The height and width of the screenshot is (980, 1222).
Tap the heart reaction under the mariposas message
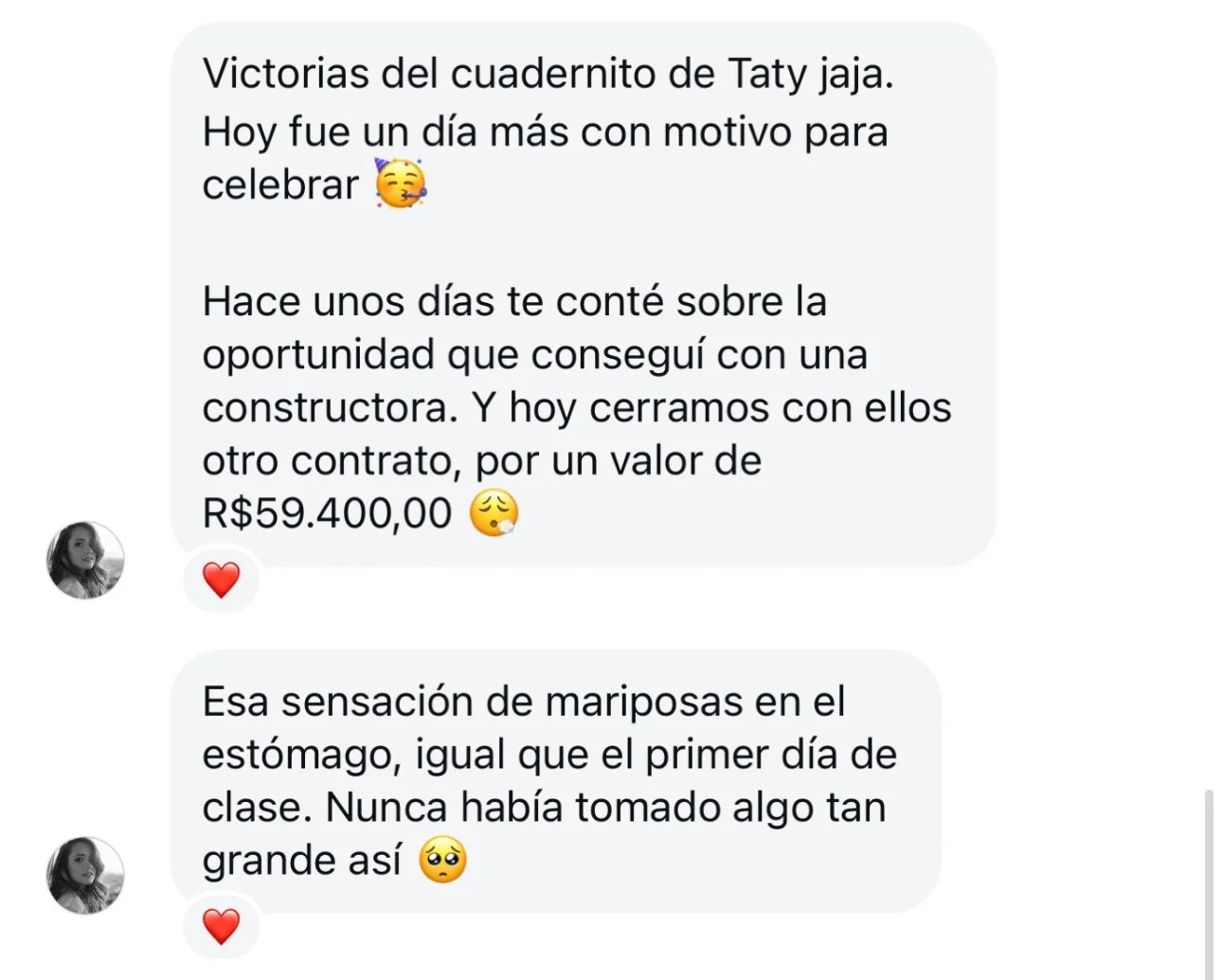[x=222, y=926]
